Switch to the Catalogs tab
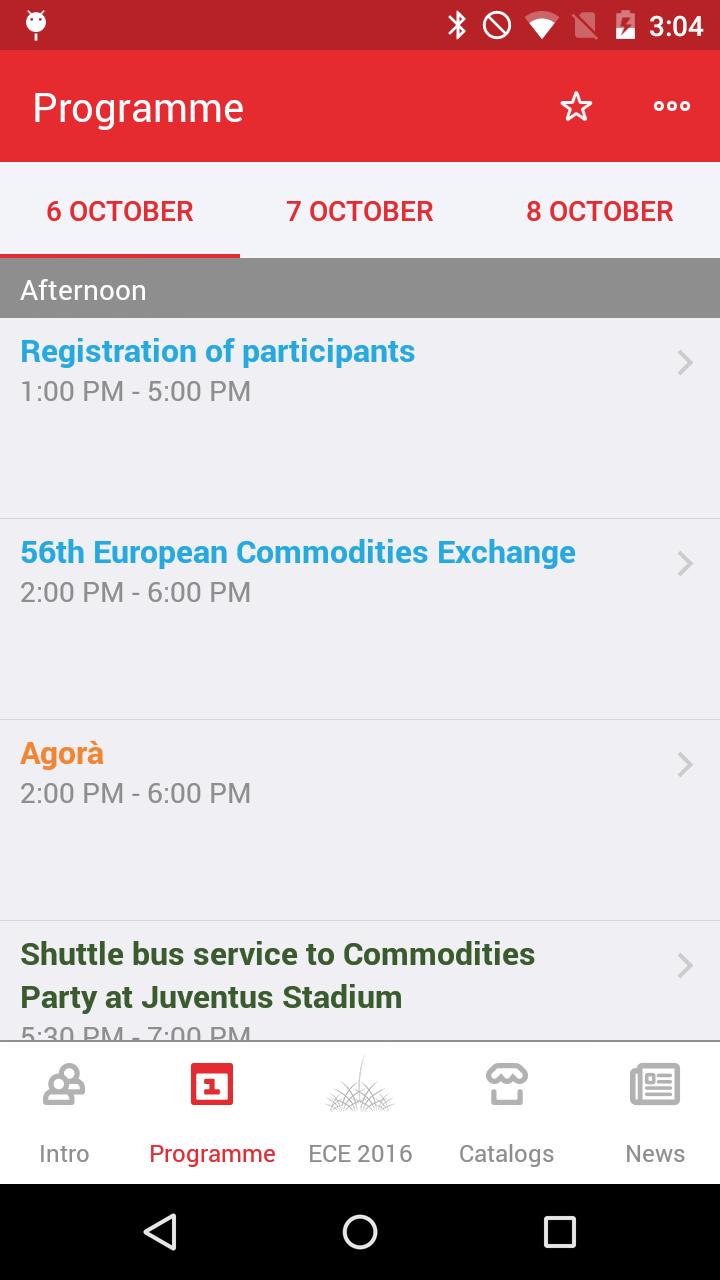This screenshot has width=720, height=1280. tap(506, 1113)
